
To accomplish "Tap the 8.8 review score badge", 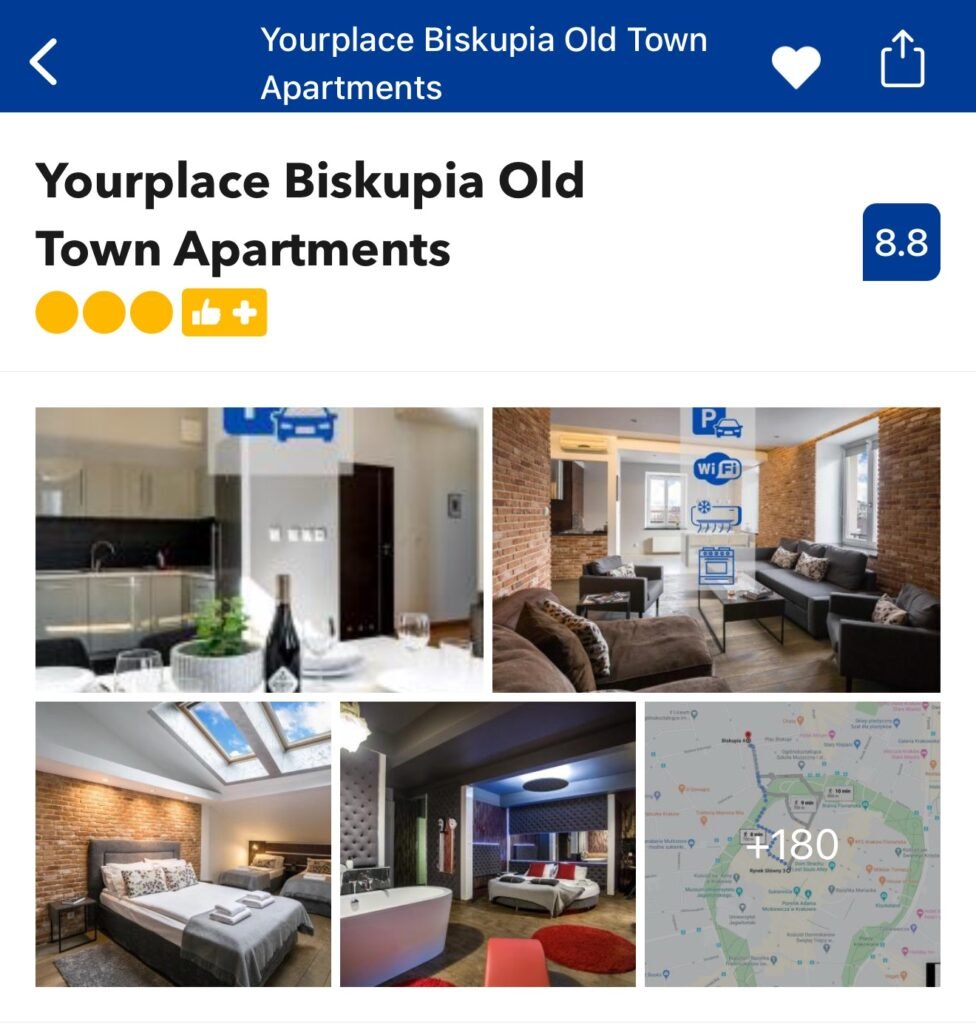I will [901, 242].
